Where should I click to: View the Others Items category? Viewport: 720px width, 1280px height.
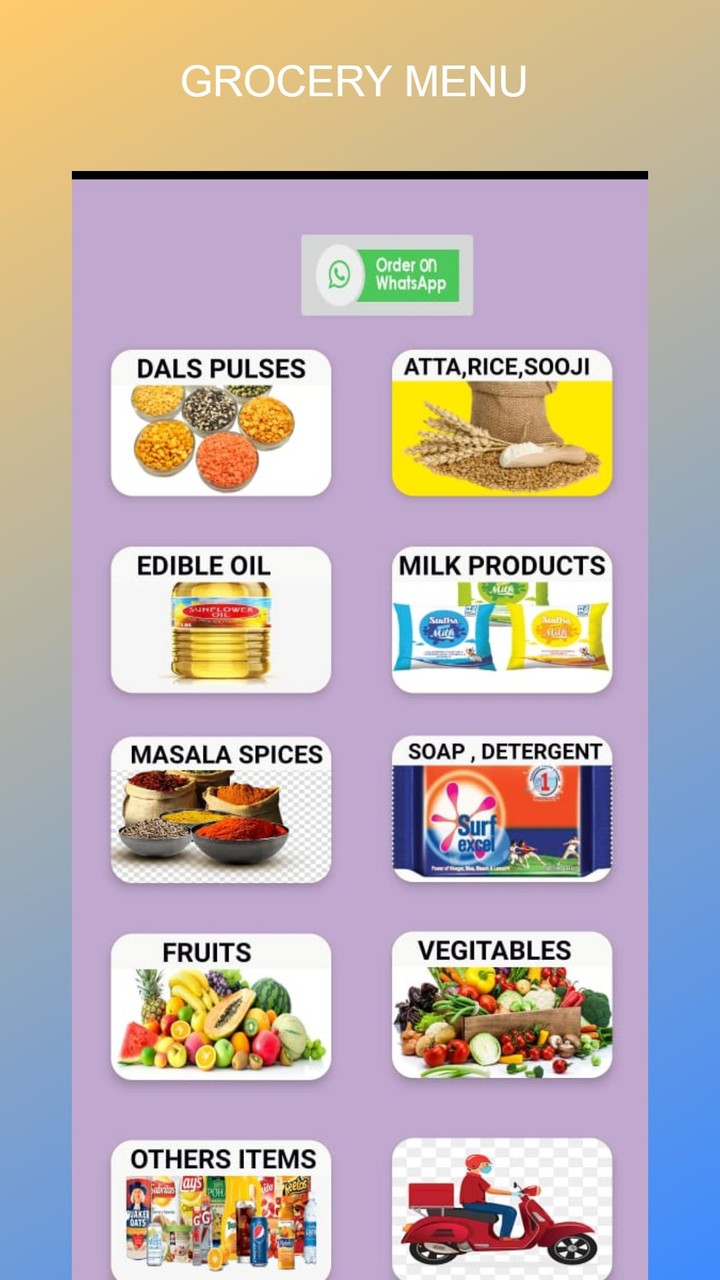(x=221, y=1208)
